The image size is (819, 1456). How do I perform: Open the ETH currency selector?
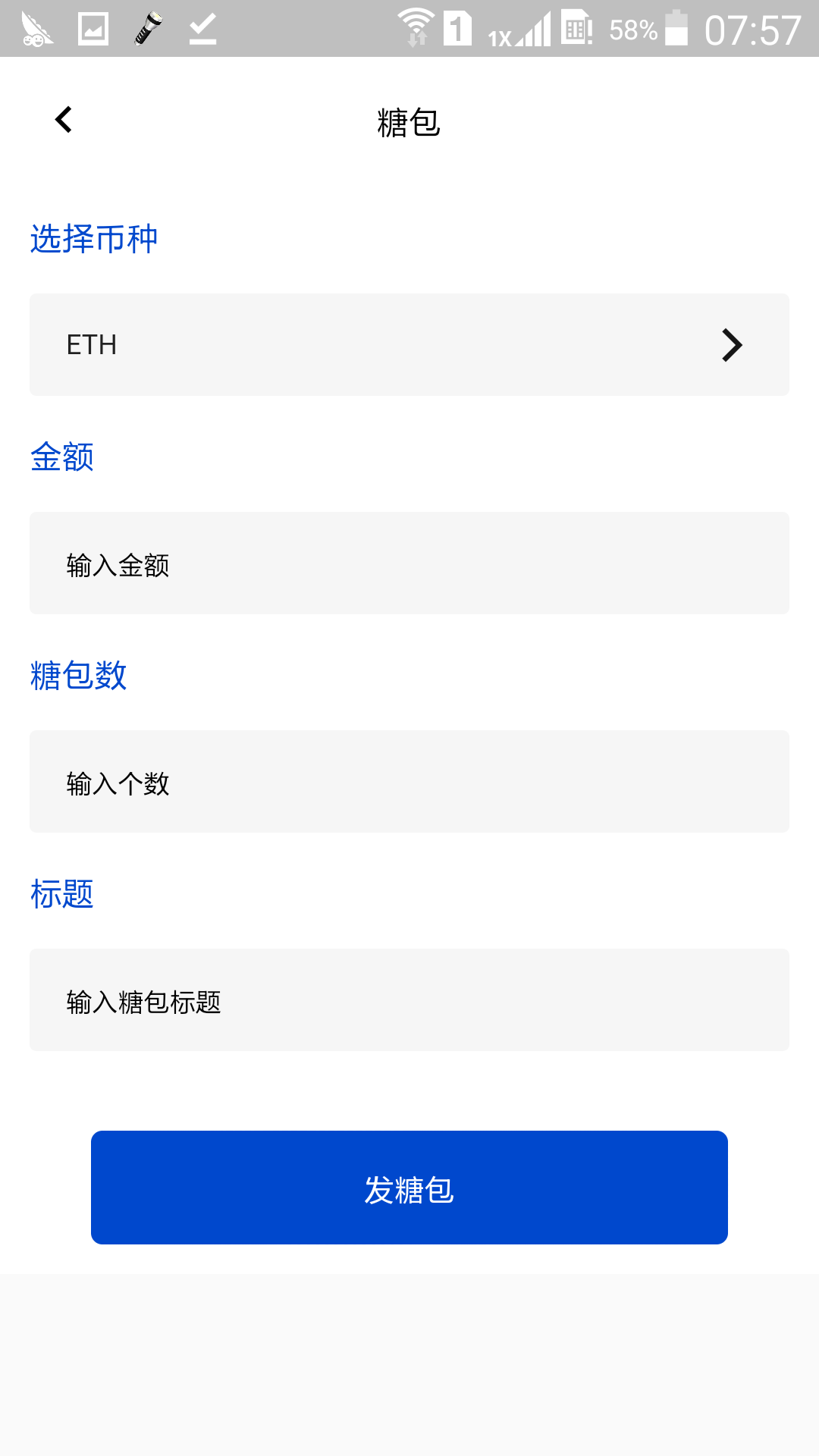pos(409,345)
